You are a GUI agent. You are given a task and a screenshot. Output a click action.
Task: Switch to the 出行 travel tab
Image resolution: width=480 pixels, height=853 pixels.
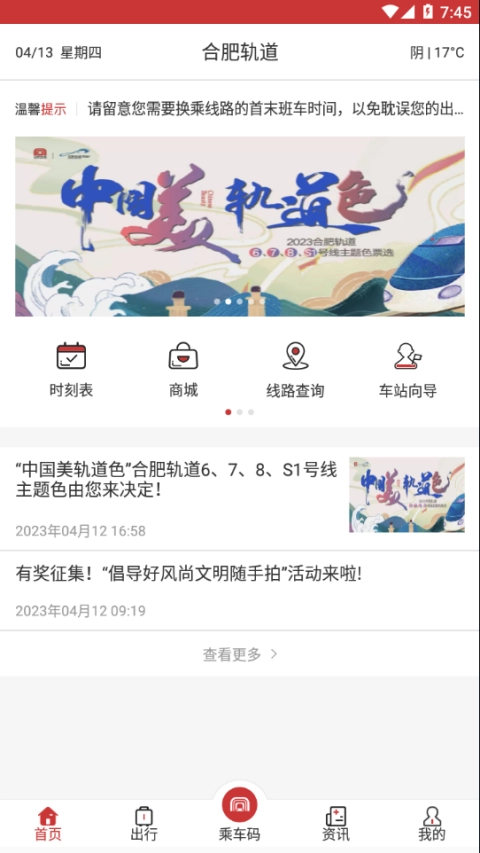pyautogui.click(x=144, y=824)
